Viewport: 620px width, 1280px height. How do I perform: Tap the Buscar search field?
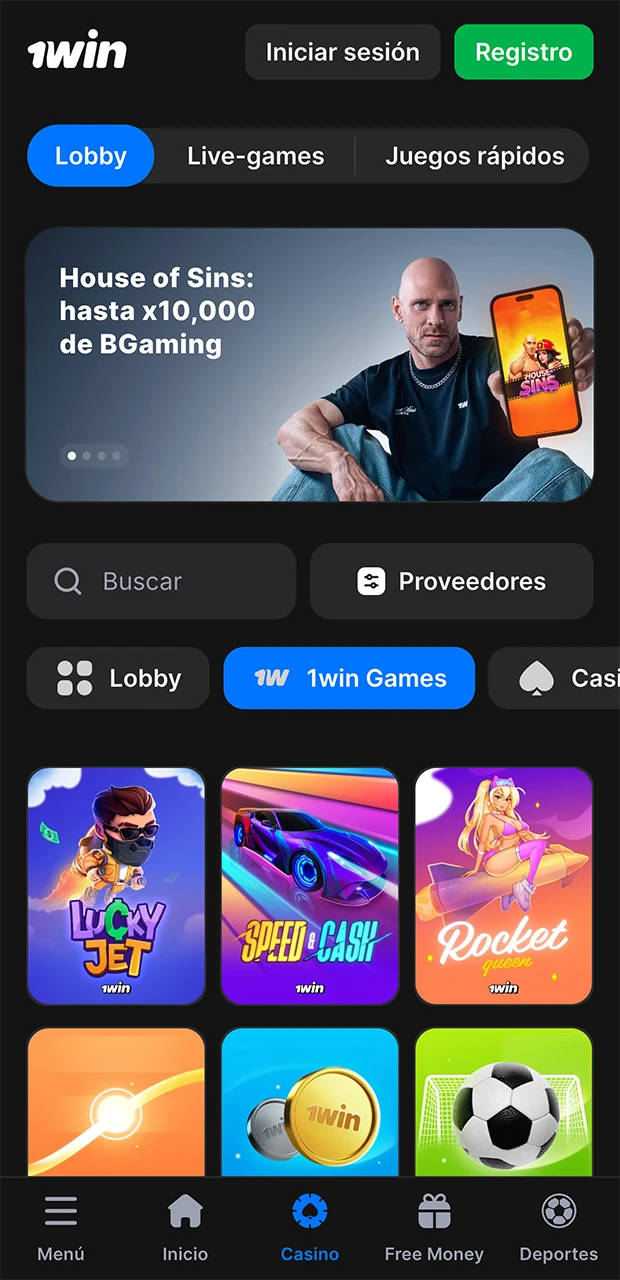[161, 581]
